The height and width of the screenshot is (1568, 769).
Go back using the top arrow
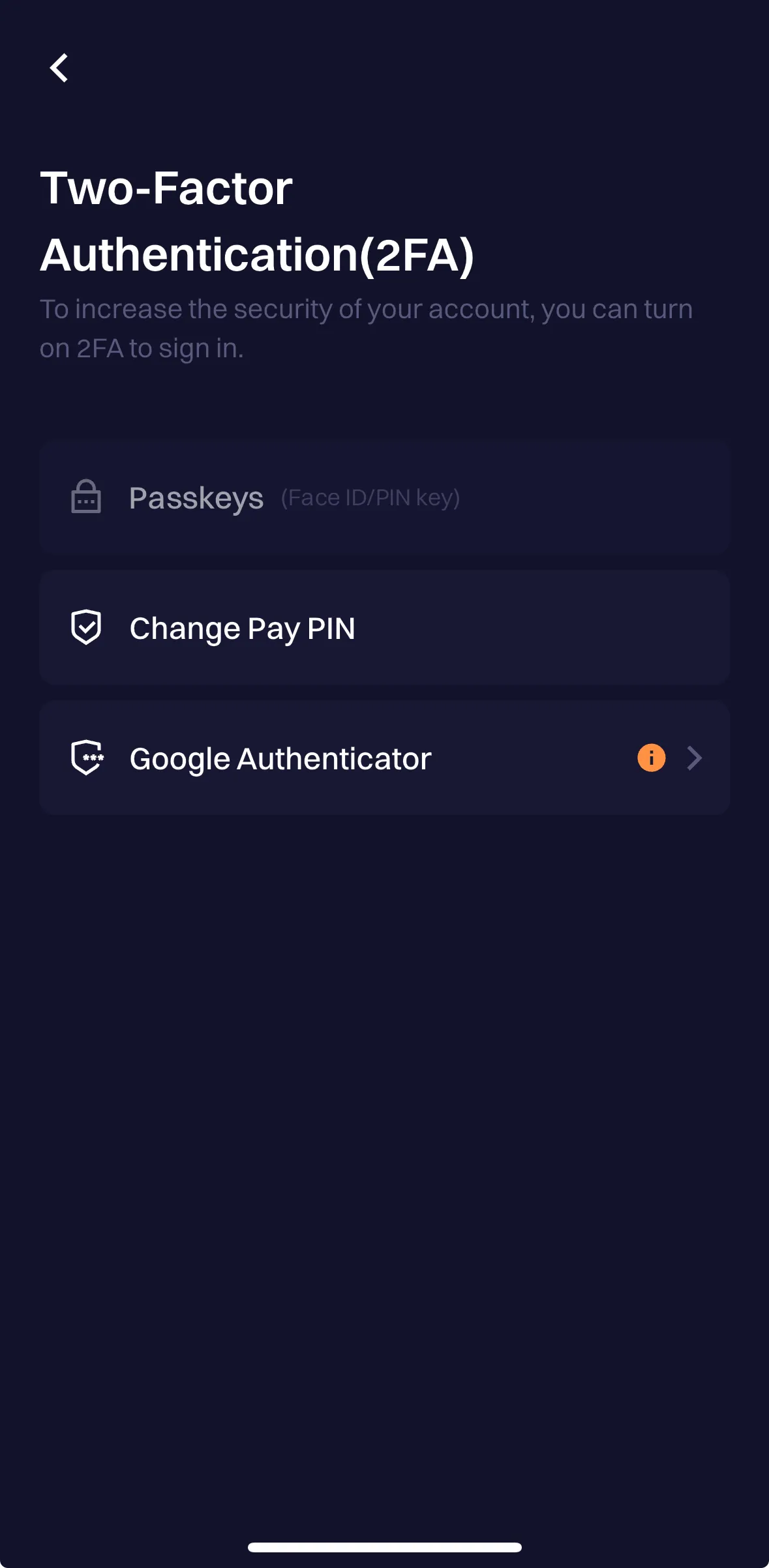59,68
